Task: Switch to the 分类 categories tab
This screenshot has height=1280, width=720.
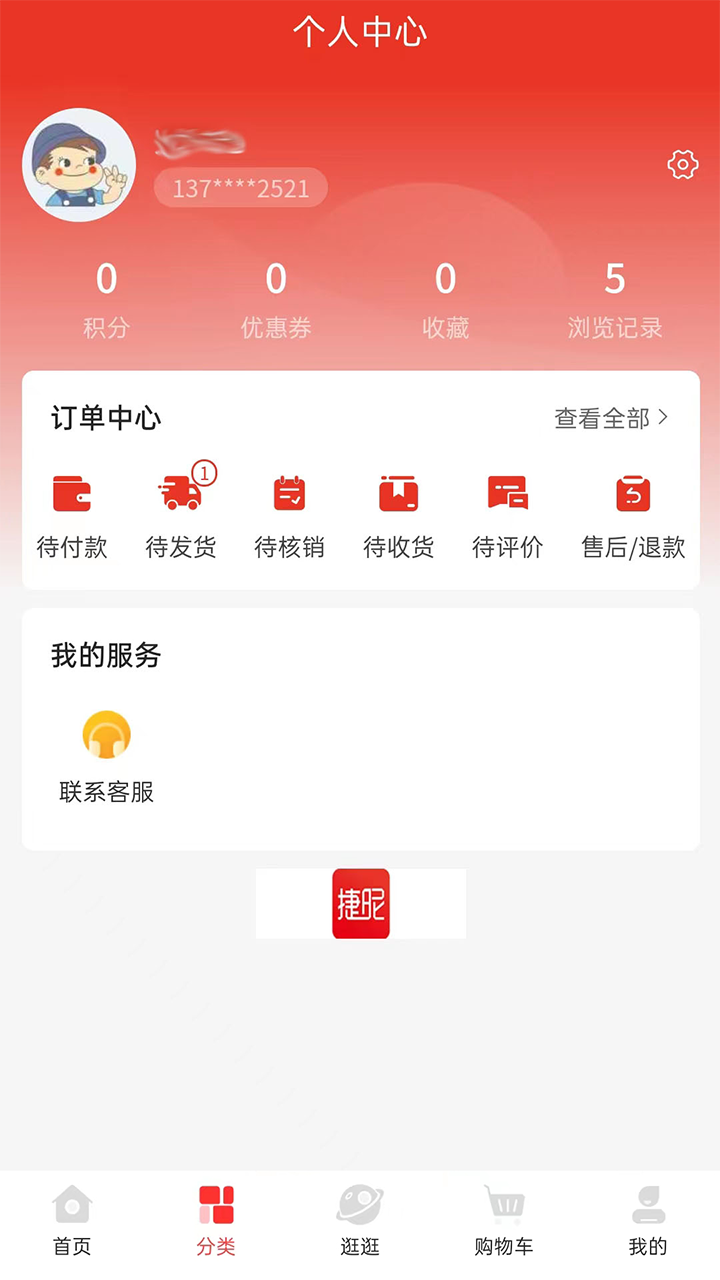Action: click(216, 1220)
